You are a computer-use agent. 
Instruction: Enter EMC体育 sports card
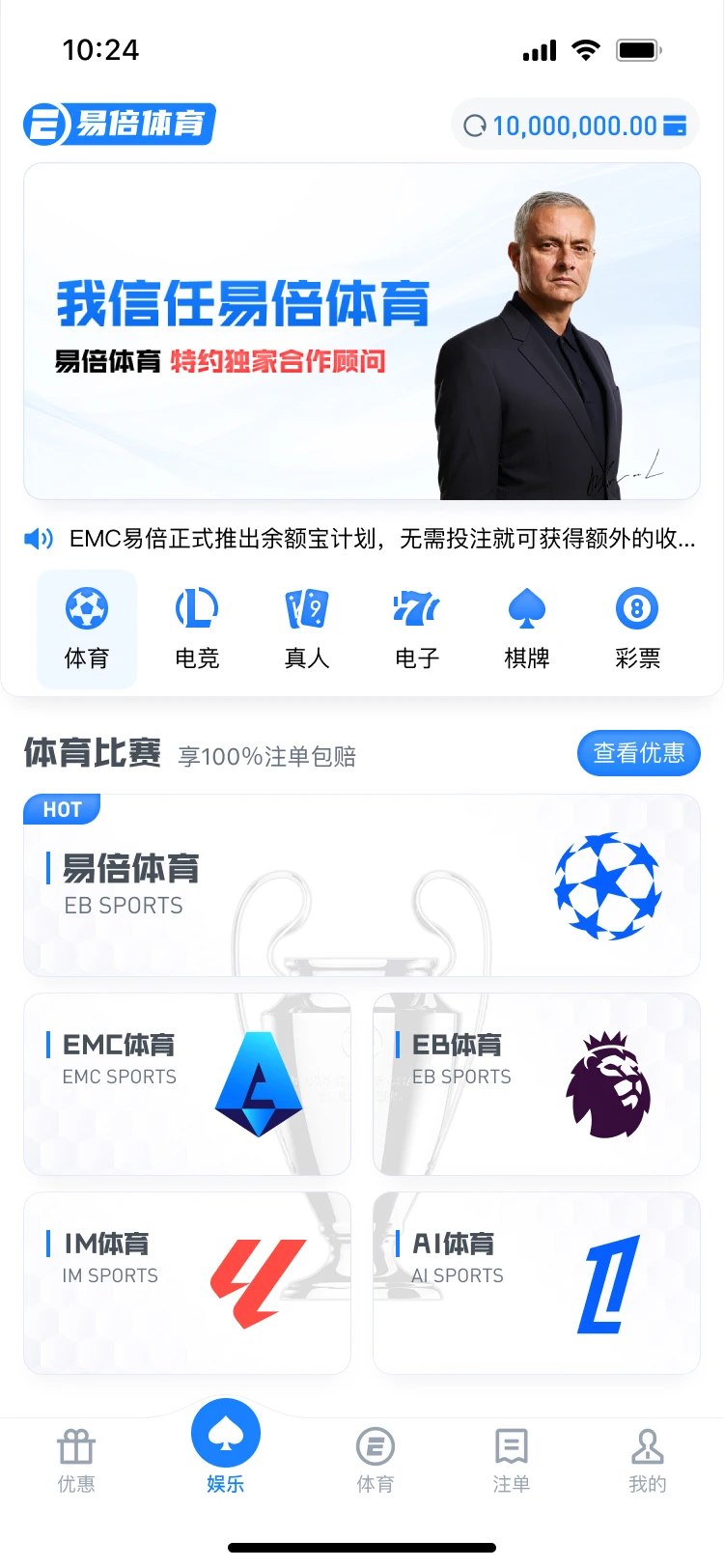(x=187, y=1083)
